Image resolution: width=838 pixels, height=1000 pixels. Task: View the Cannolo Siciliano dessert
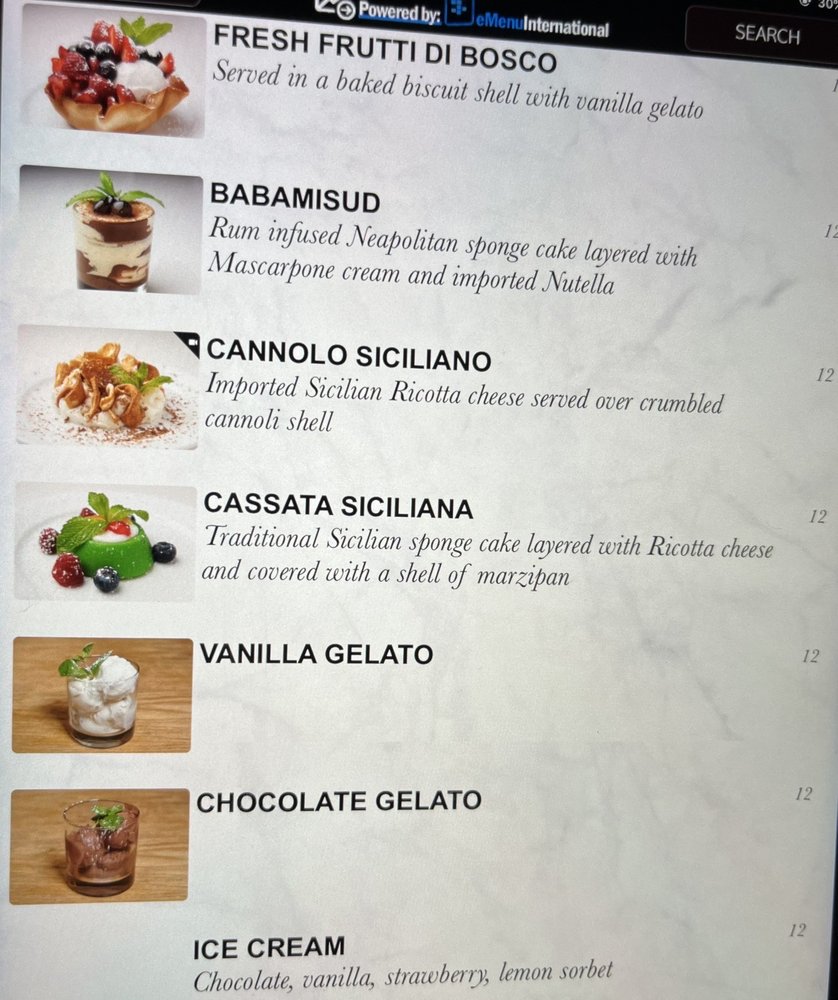(x=348, y=354)
